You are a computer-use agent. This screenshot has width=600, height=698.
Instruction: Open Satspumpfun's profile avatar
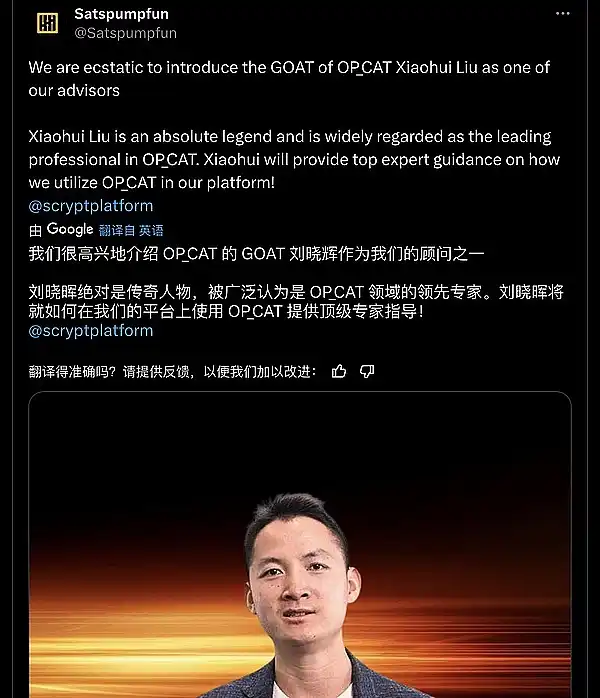[46, 26]
